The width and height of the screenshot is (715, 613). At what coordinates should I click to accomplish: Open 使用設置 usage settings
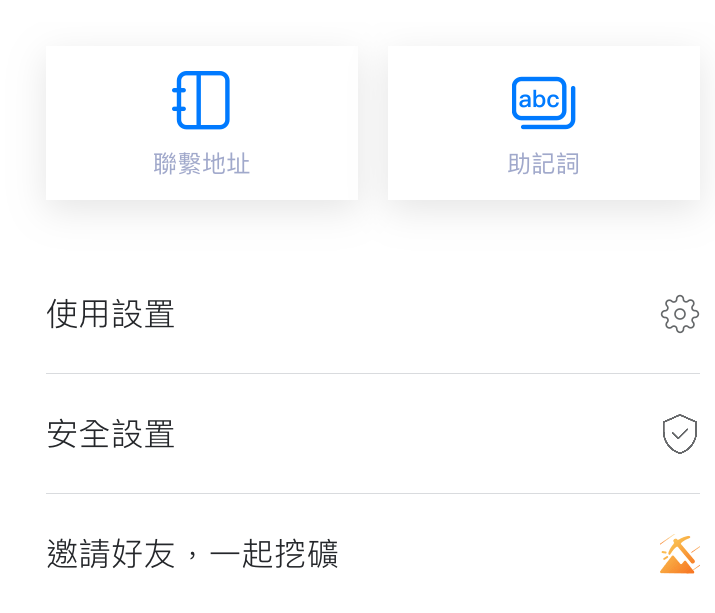click(373, 314)
